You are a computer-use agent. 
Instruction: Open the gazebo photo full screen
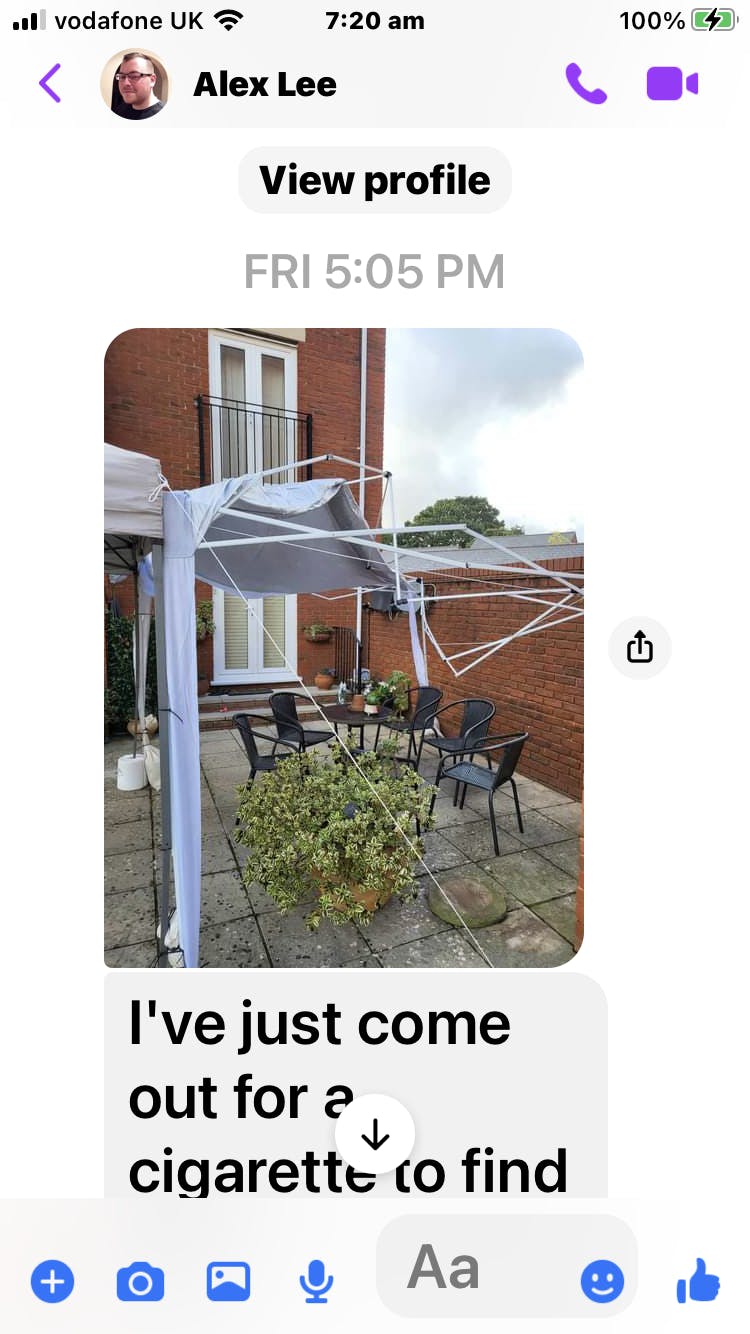[343, 647]
